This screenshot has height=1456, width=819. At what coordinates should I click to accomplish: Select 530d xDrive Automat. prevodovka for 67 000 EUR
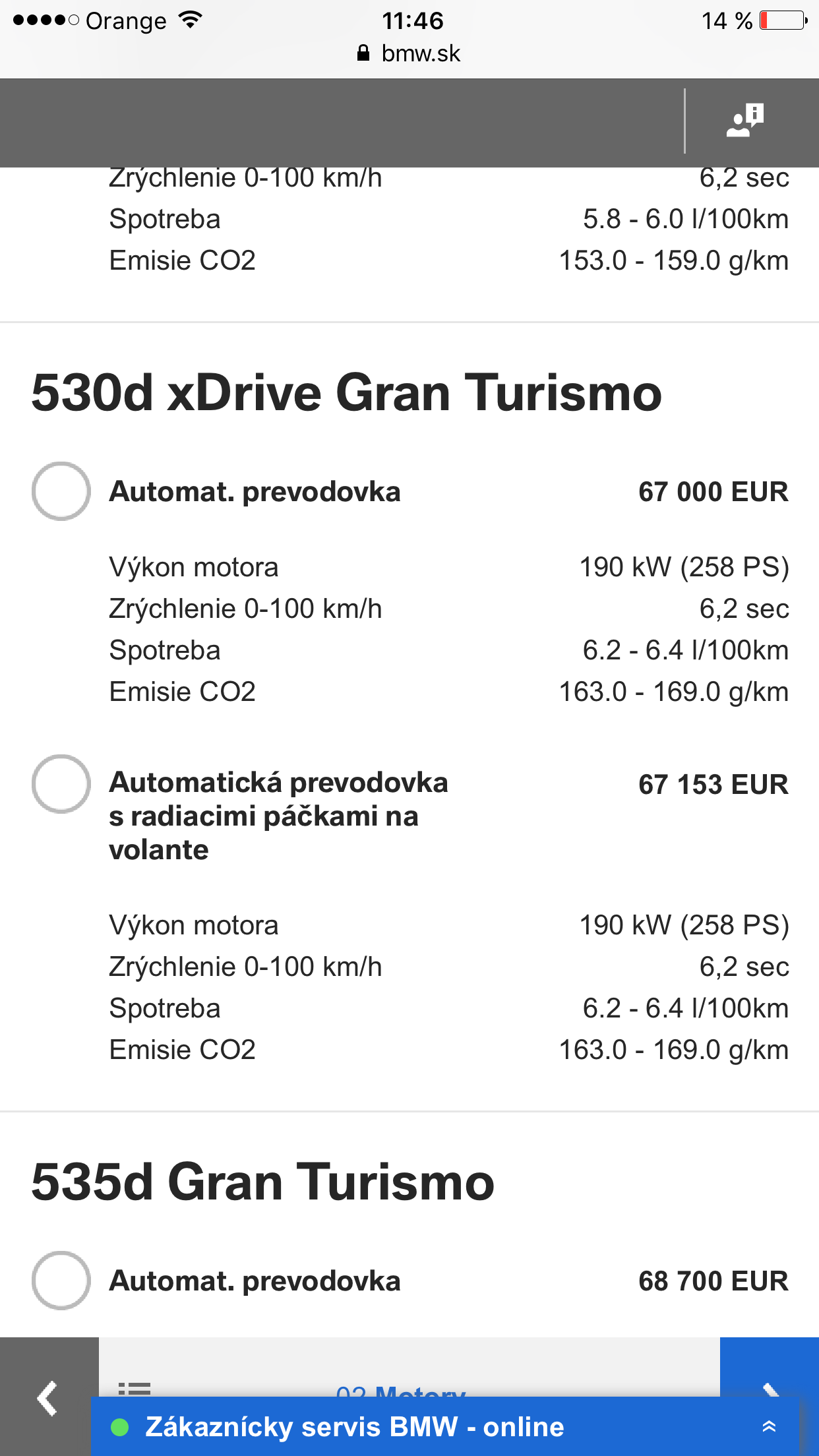tap(61, 491)
